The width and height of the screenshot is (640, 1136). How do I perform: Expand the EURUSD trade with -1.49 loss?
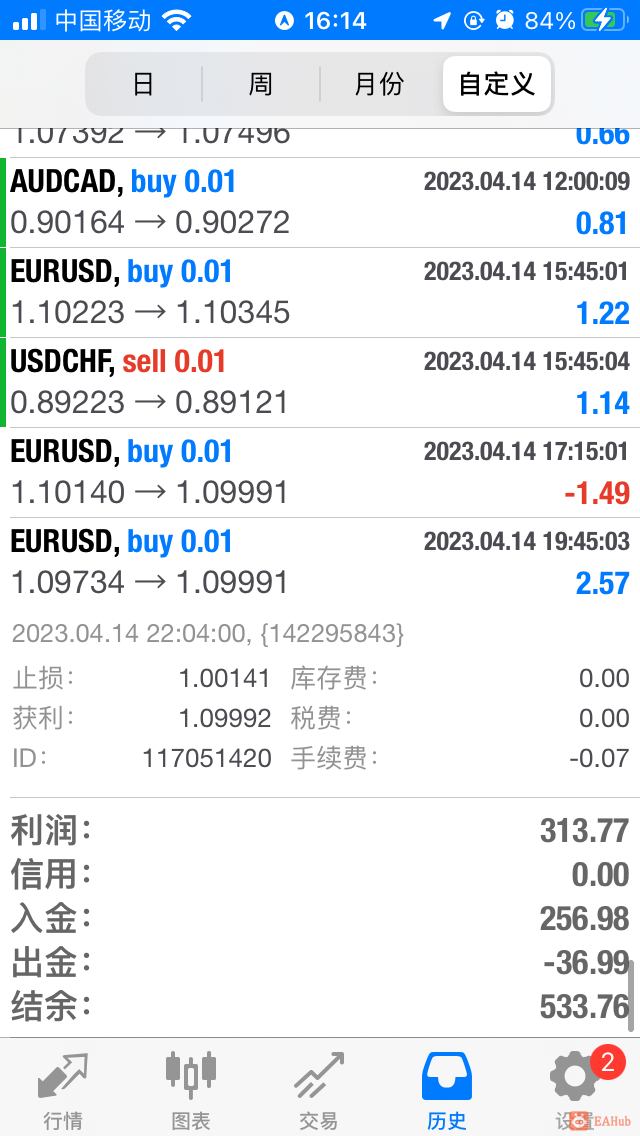pyautogui.click(x=320, y=473)
